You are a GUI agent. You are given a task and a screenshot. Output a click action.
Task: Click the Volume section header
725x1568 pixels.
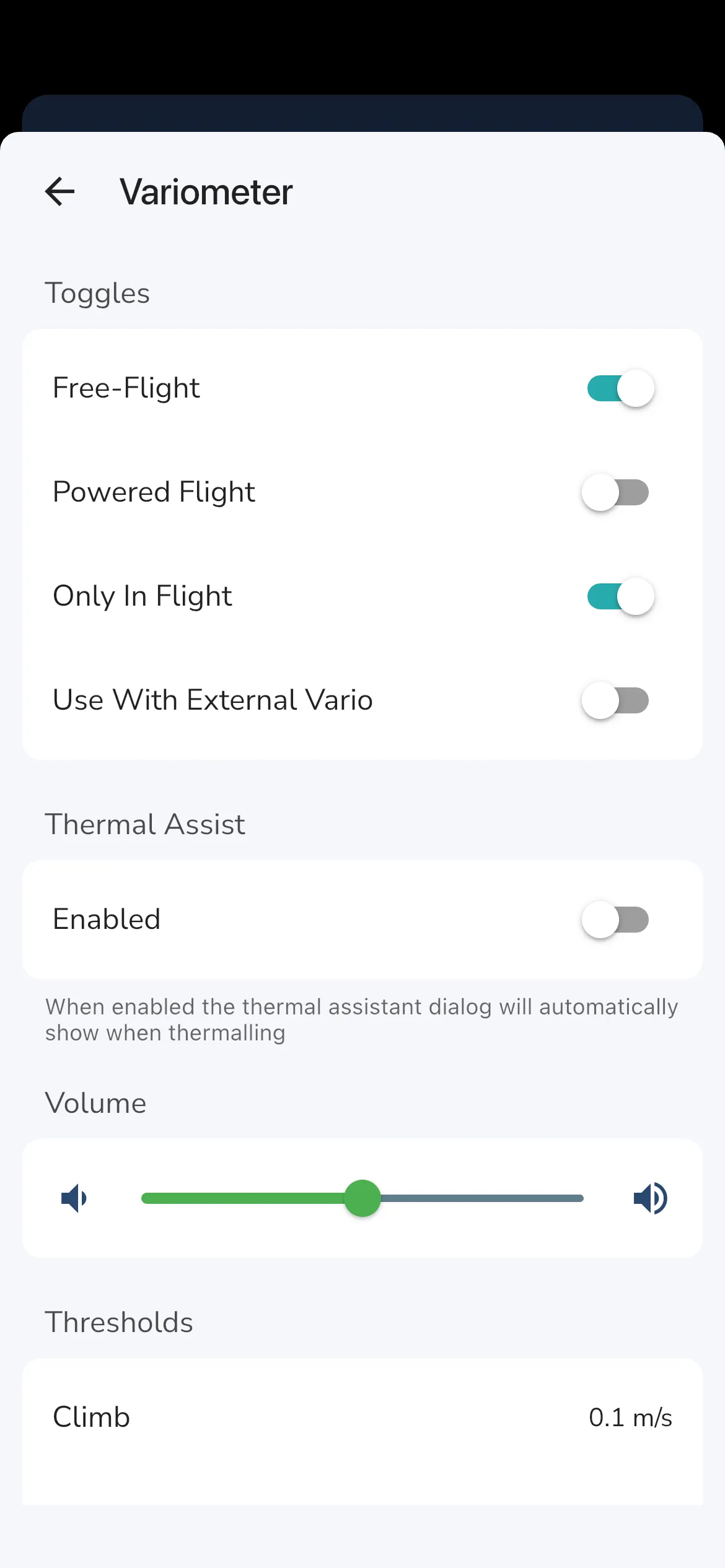(95, 1102)
